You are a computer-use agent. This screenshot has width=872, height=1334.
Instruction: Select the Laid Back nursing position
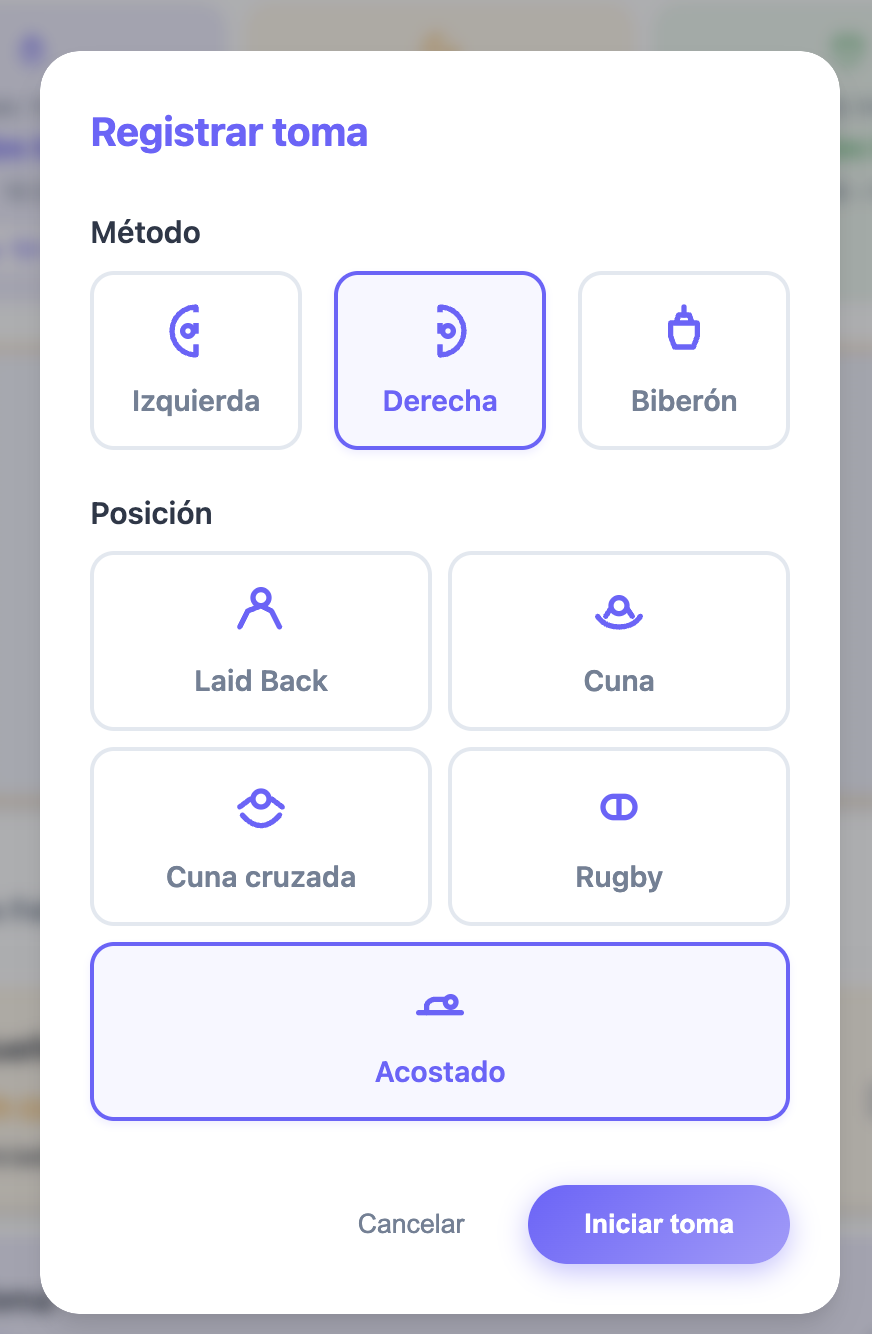260,640
